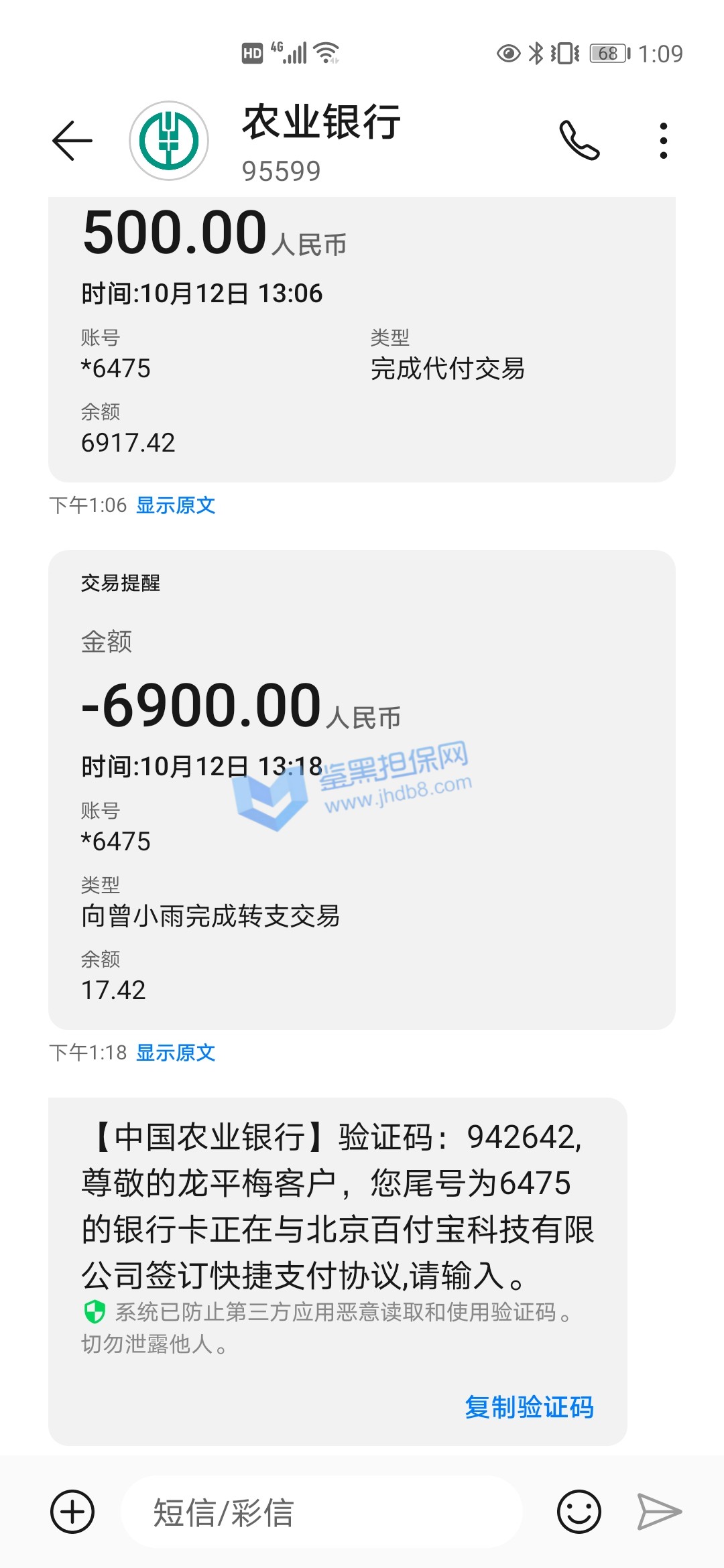Focus the 短信/彩信 message field

click(322, 1512)
